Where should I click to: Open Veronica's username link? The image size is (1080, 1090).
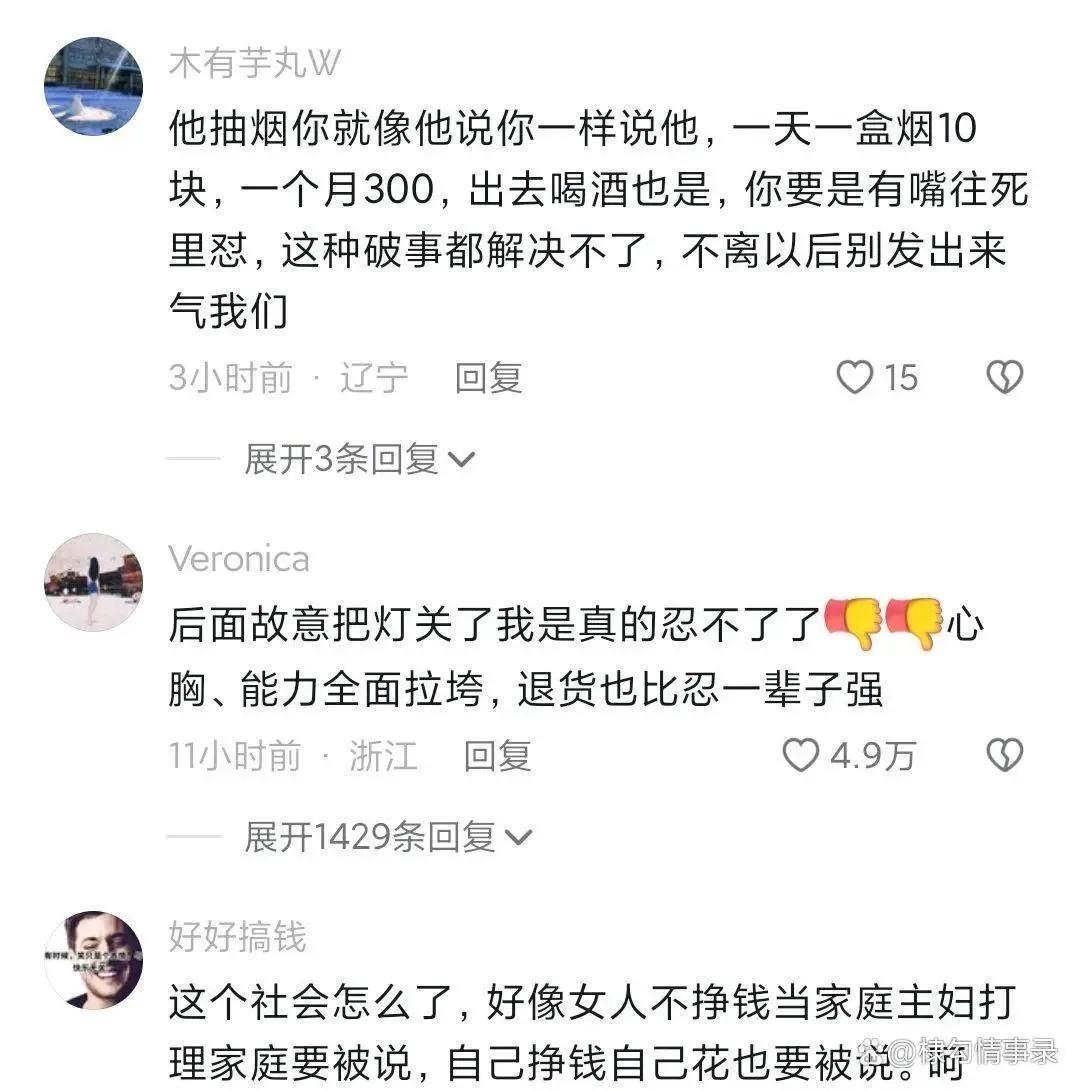click(239, 560)
